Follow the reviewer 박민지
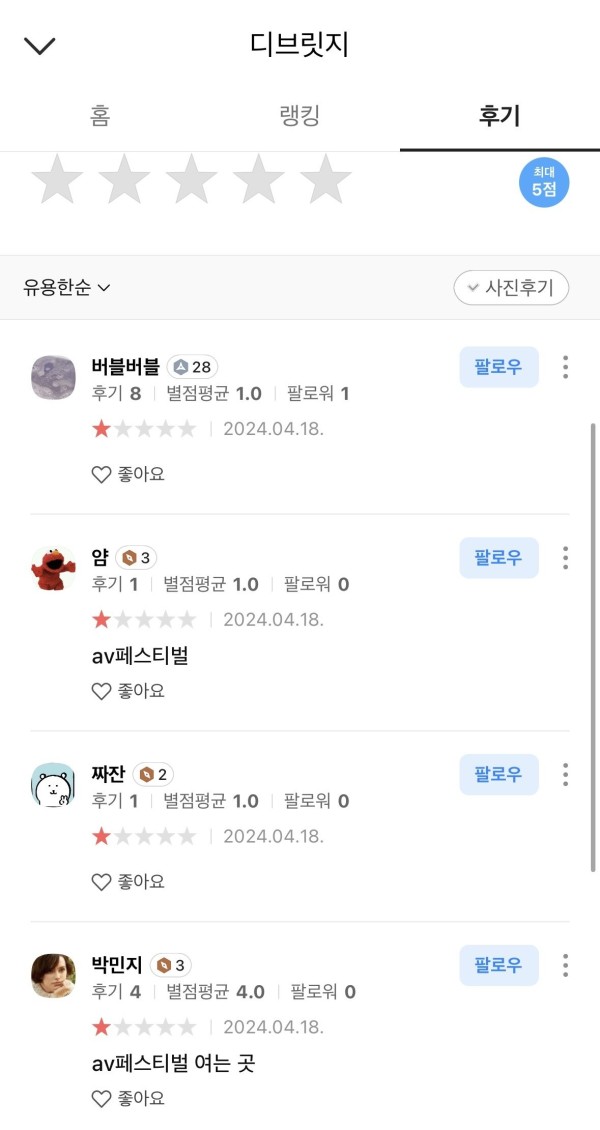 tap(499, 965)
